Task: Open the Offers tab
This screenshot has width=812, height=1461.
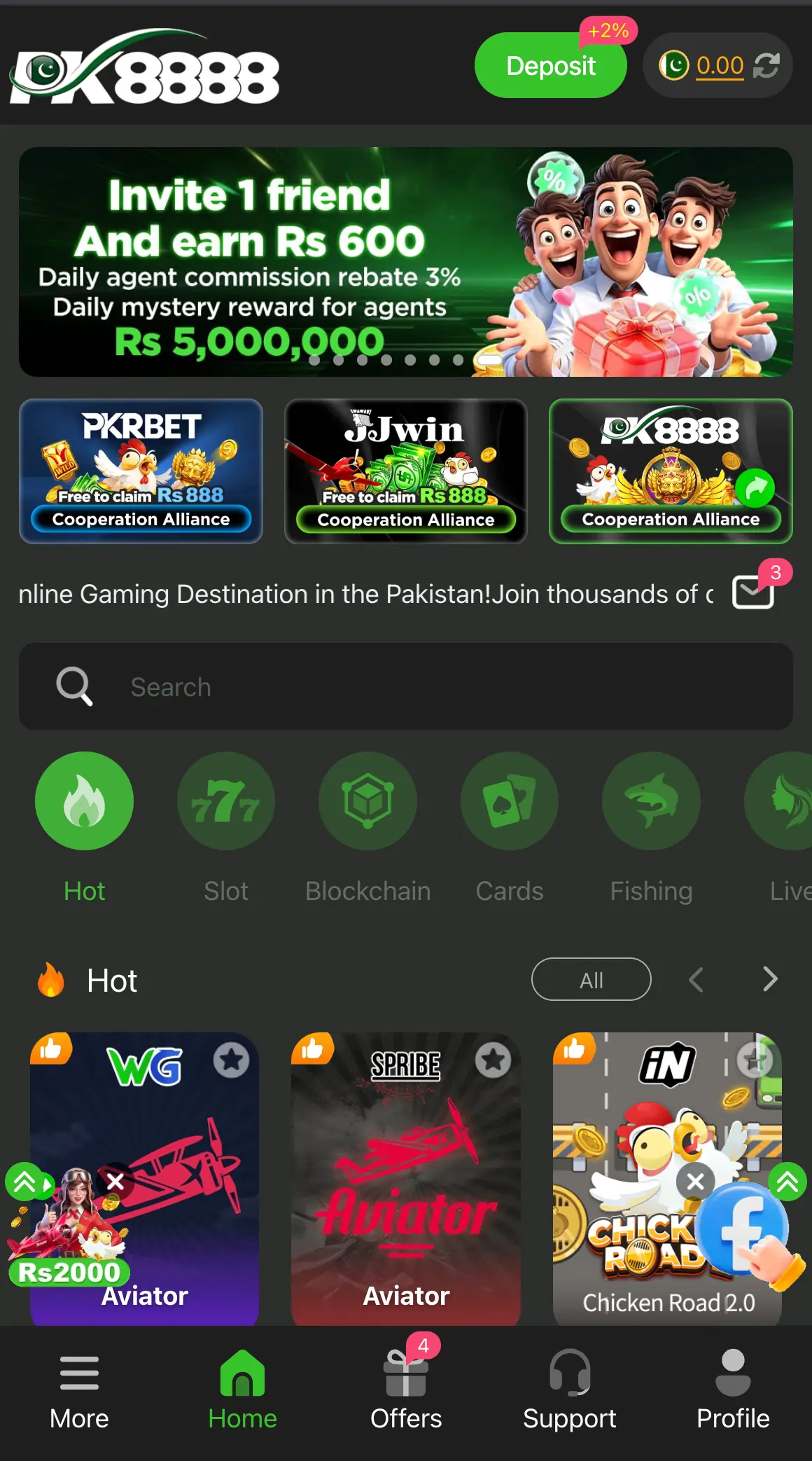Action: tap(406, 1390)
